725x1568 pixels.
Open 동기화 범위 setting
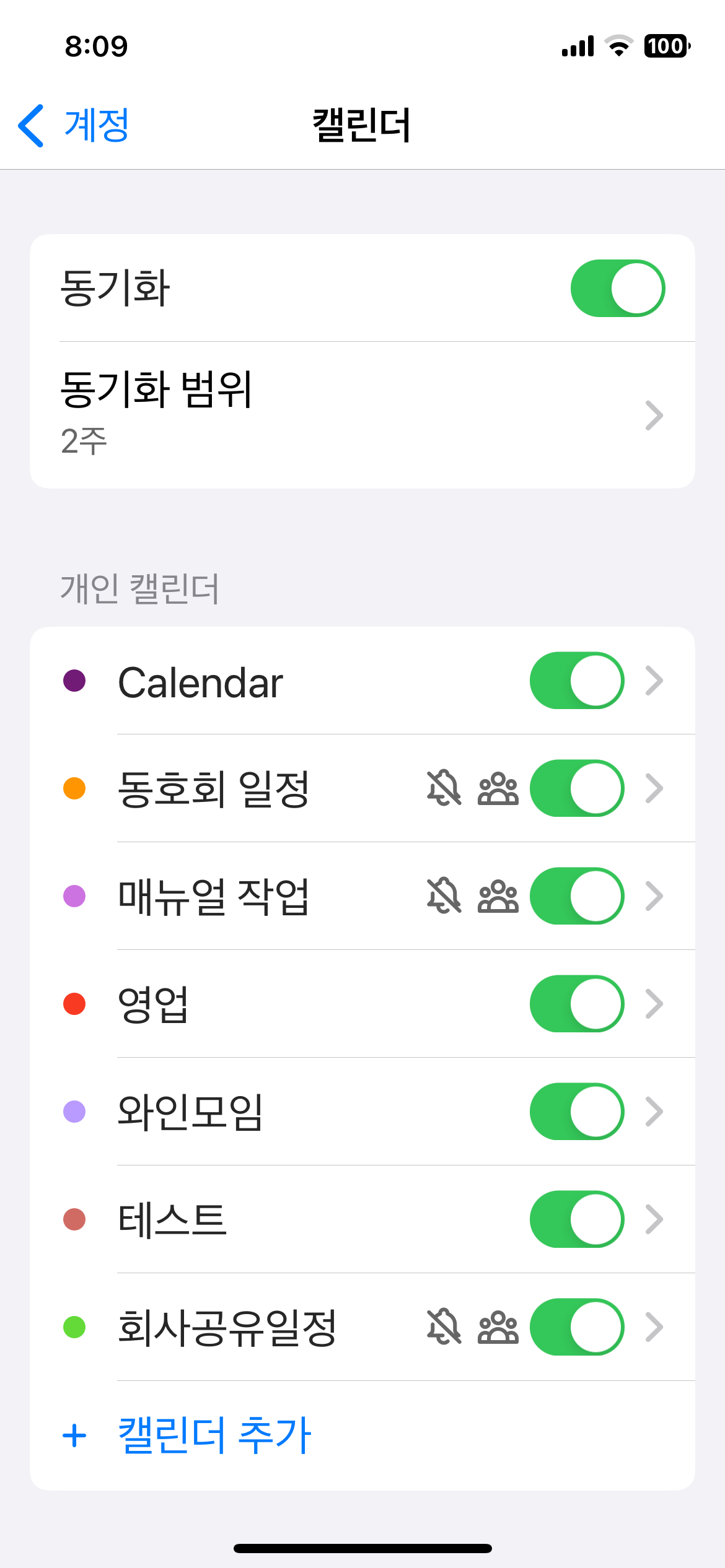click(x=362, y=414)
